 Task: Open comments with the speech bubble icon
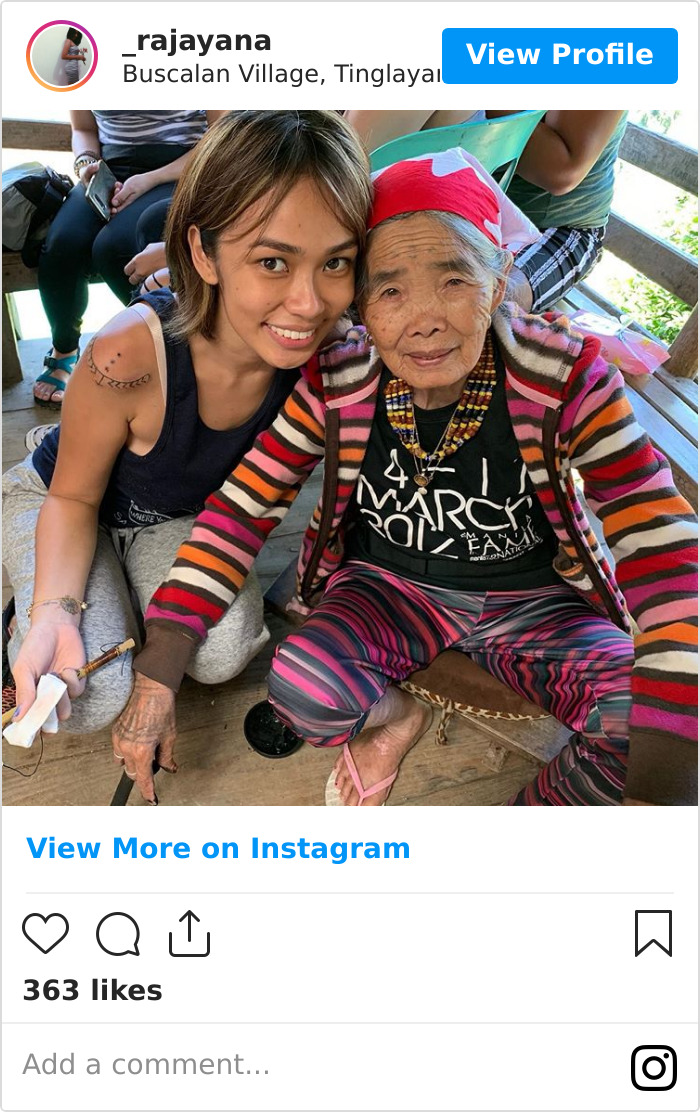[118, 934]
